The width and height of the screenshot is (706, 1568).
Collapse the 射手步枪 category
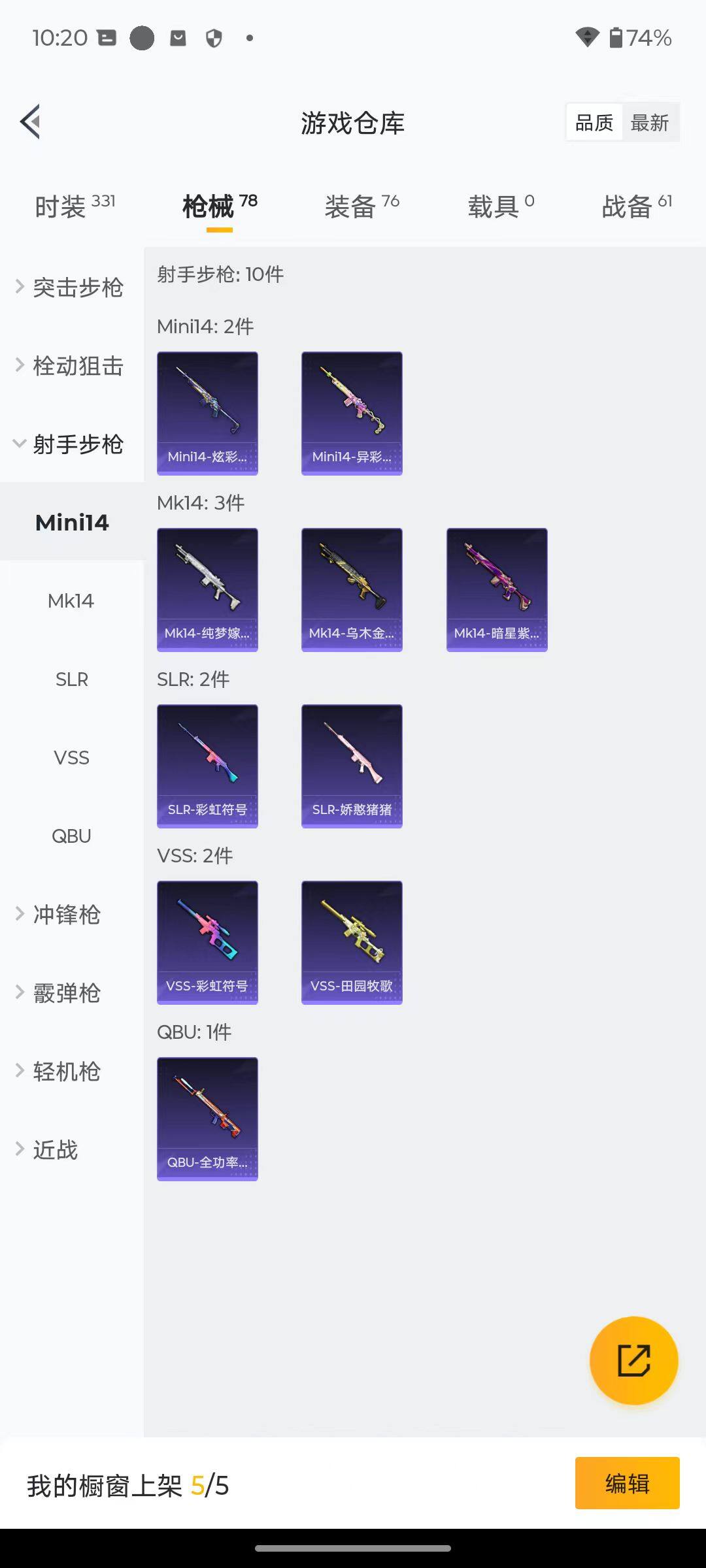[x=71, y=444]
